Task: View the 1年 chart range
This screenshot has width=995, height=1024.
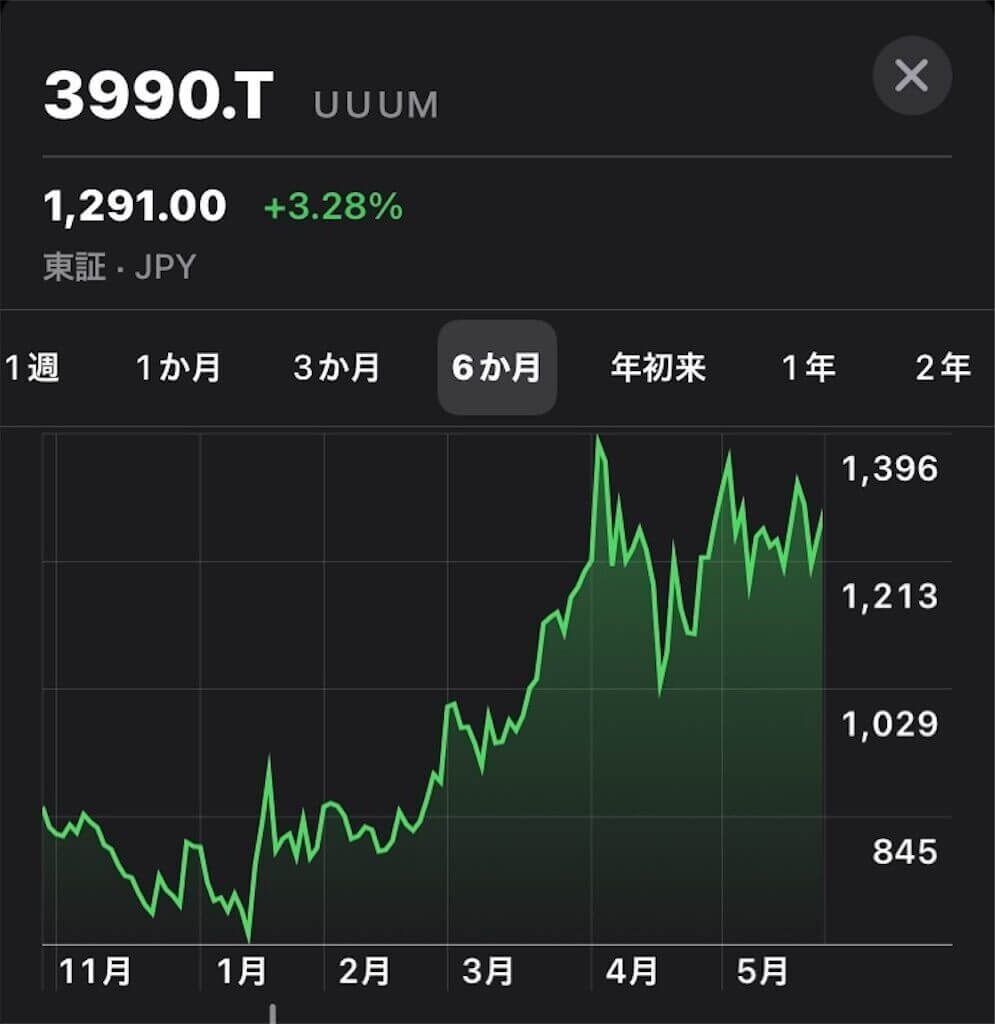Action: click(808, 368)
